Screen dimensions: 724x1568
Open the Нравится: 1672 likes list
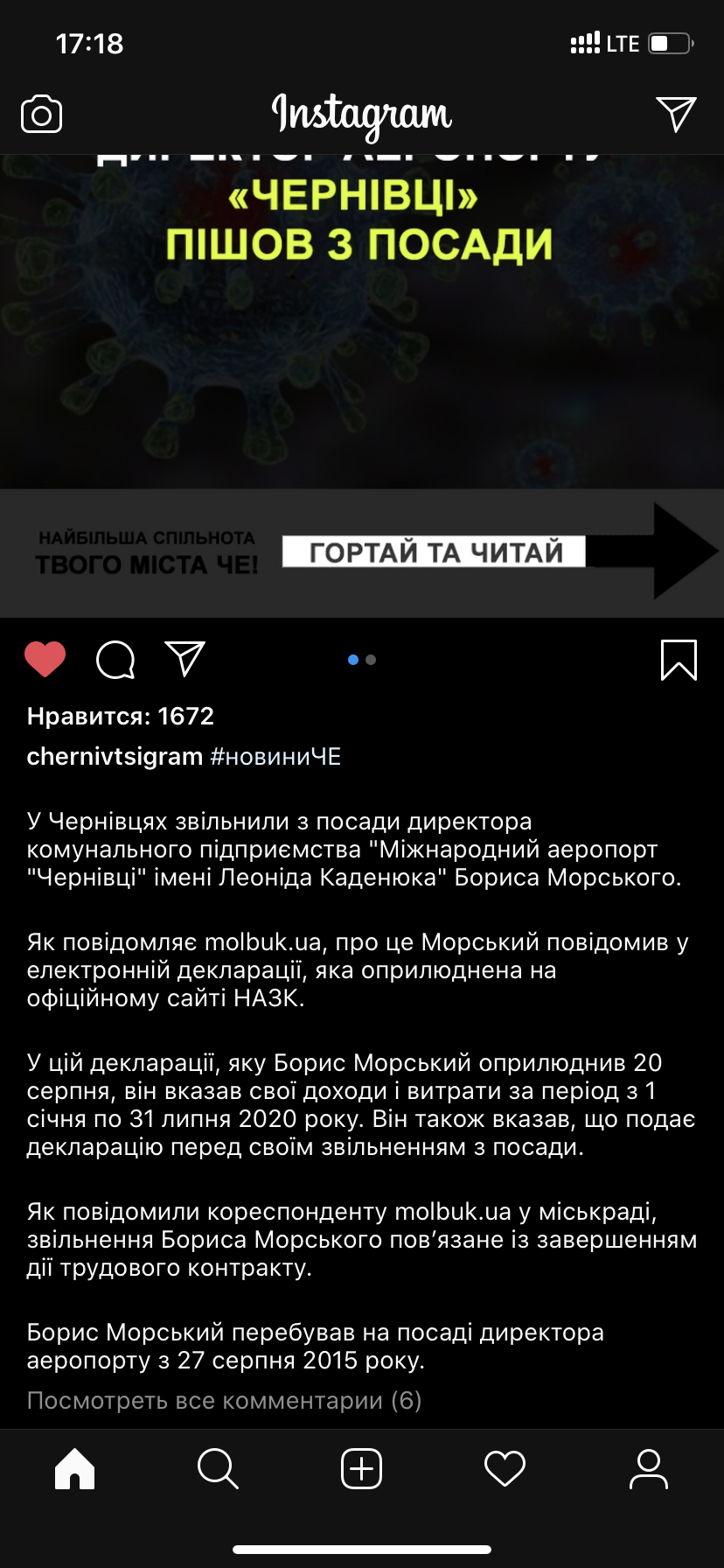click(x=121, y=716)
